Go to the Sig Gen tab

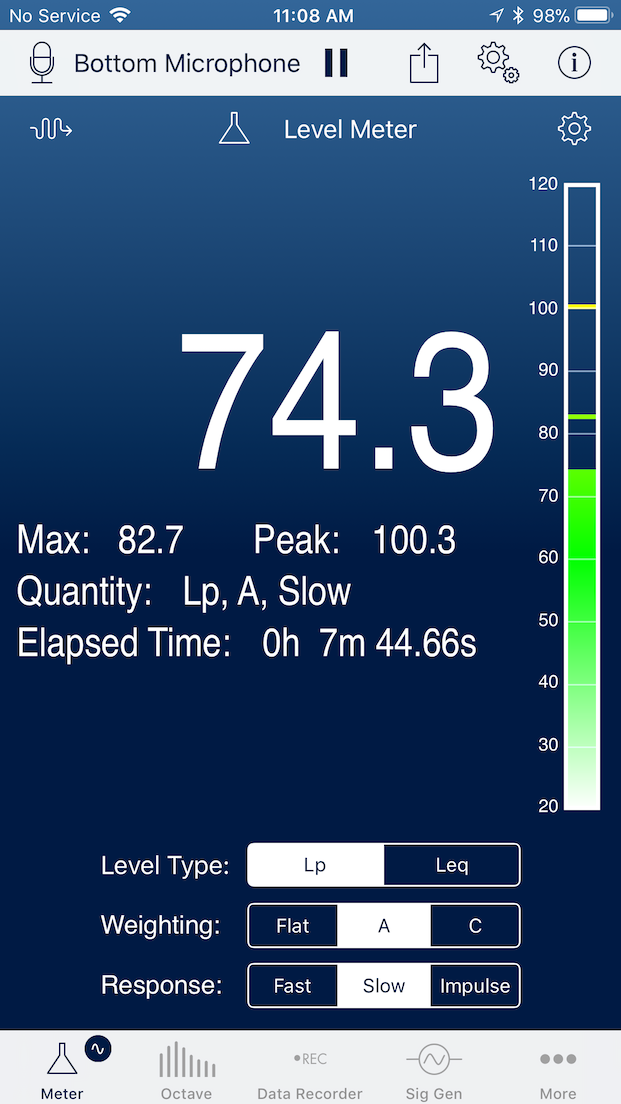coord(434,1068)
